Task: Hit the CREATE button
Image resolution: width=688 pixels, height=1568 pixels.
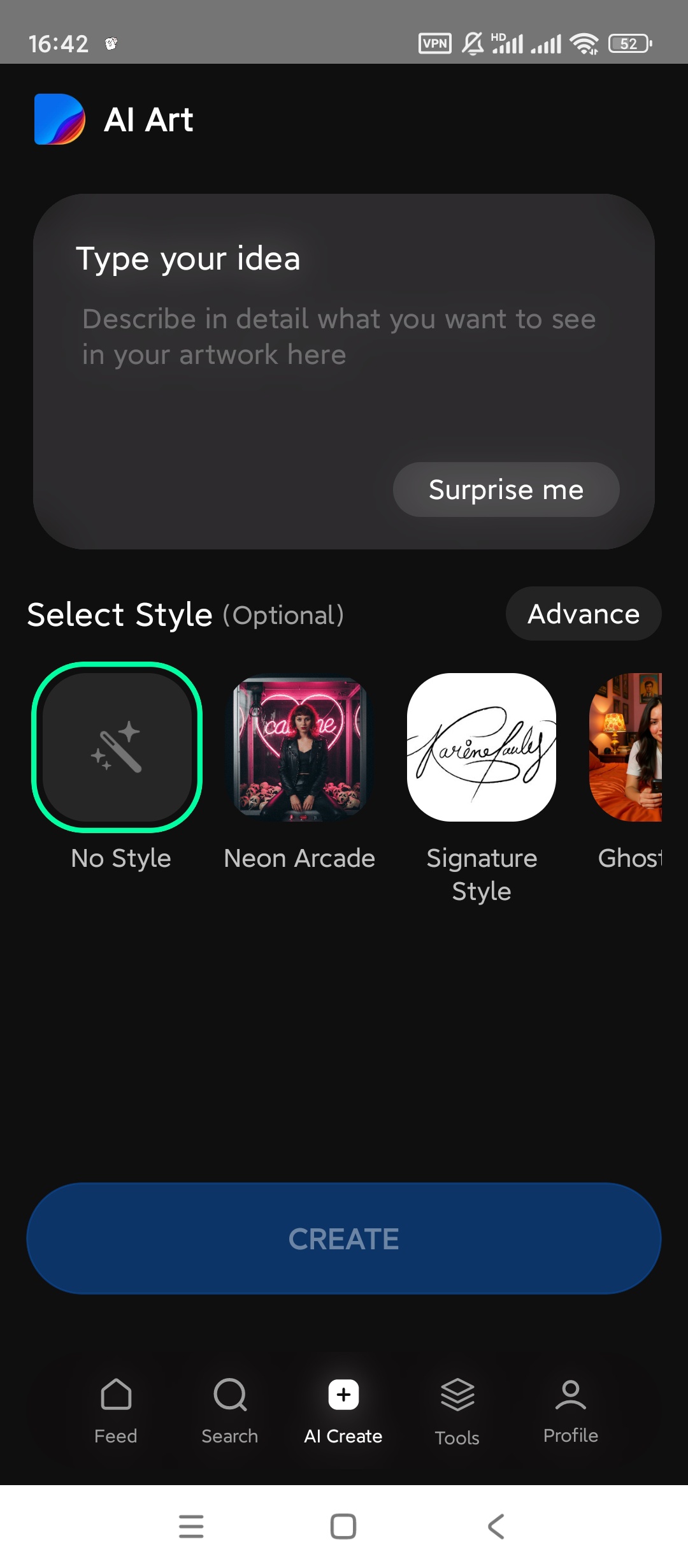Action: [344, 1238]
